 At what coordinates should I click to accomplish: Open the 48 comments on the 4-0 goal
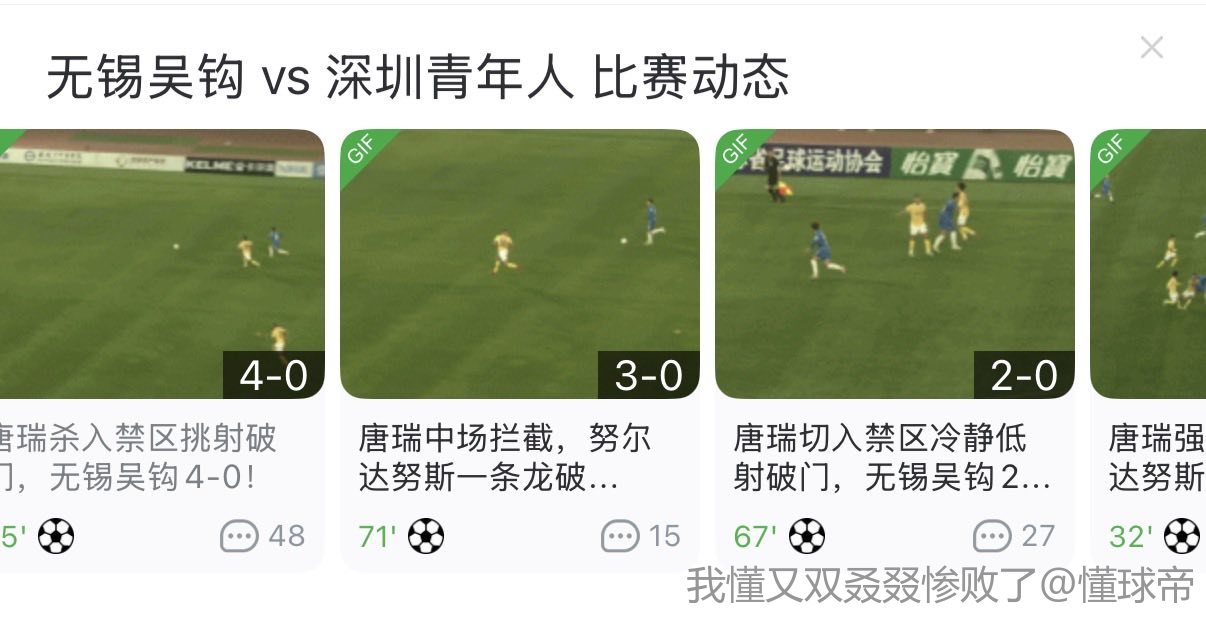pos(262,537)
